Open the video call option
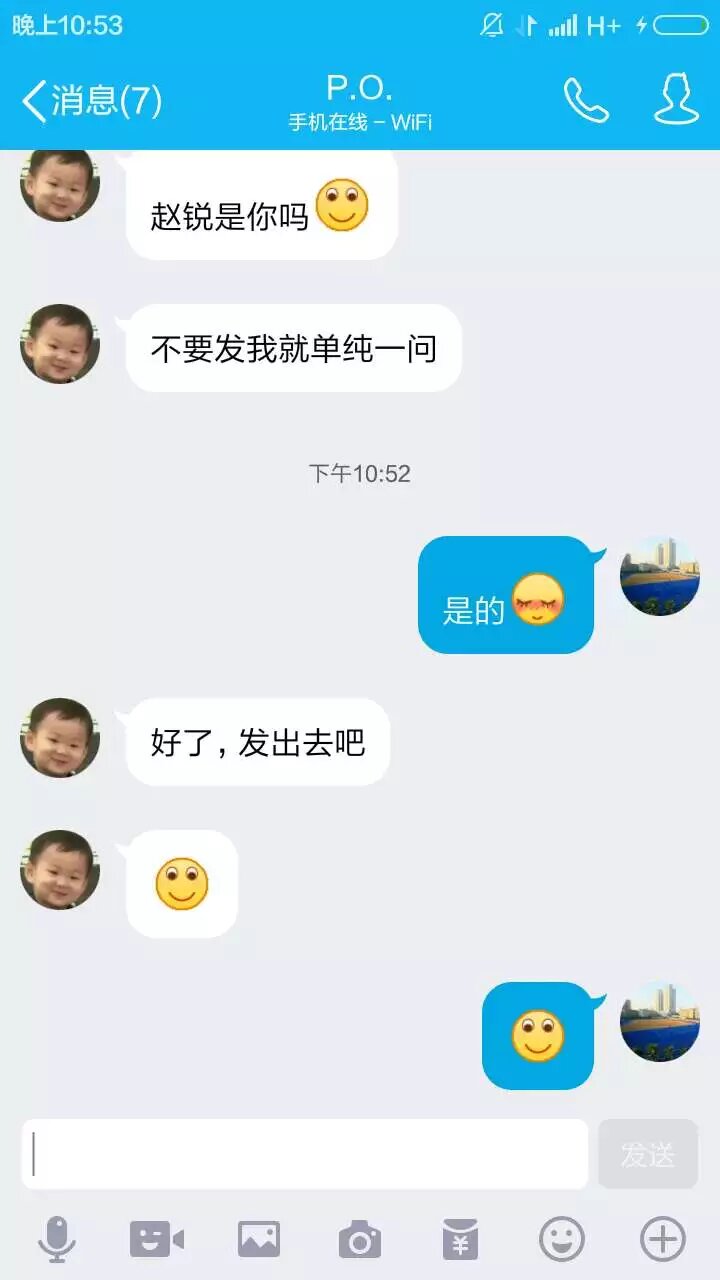The image size is (720, 1280). [x=157, y=1240]
